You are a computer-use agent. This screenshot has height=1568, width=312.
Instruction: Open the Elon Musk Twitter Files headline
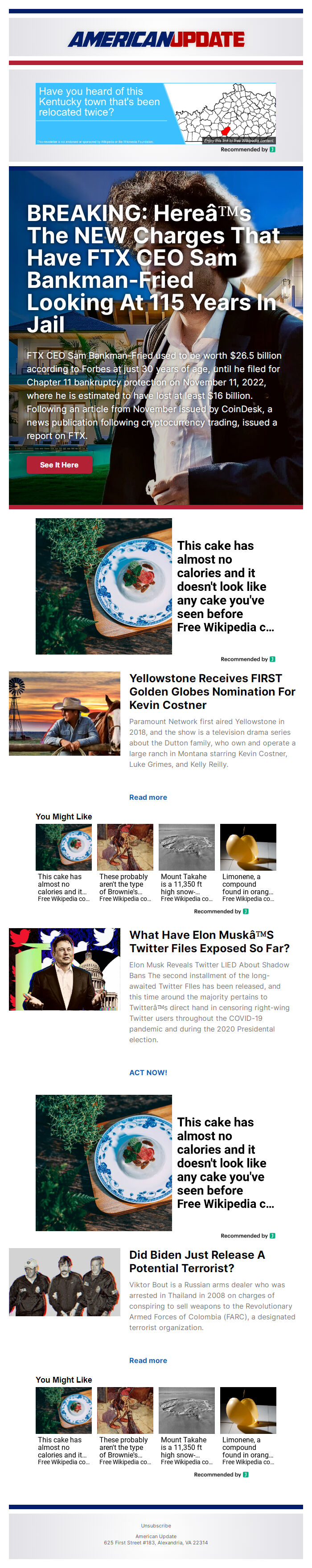[x=209, y=941]
